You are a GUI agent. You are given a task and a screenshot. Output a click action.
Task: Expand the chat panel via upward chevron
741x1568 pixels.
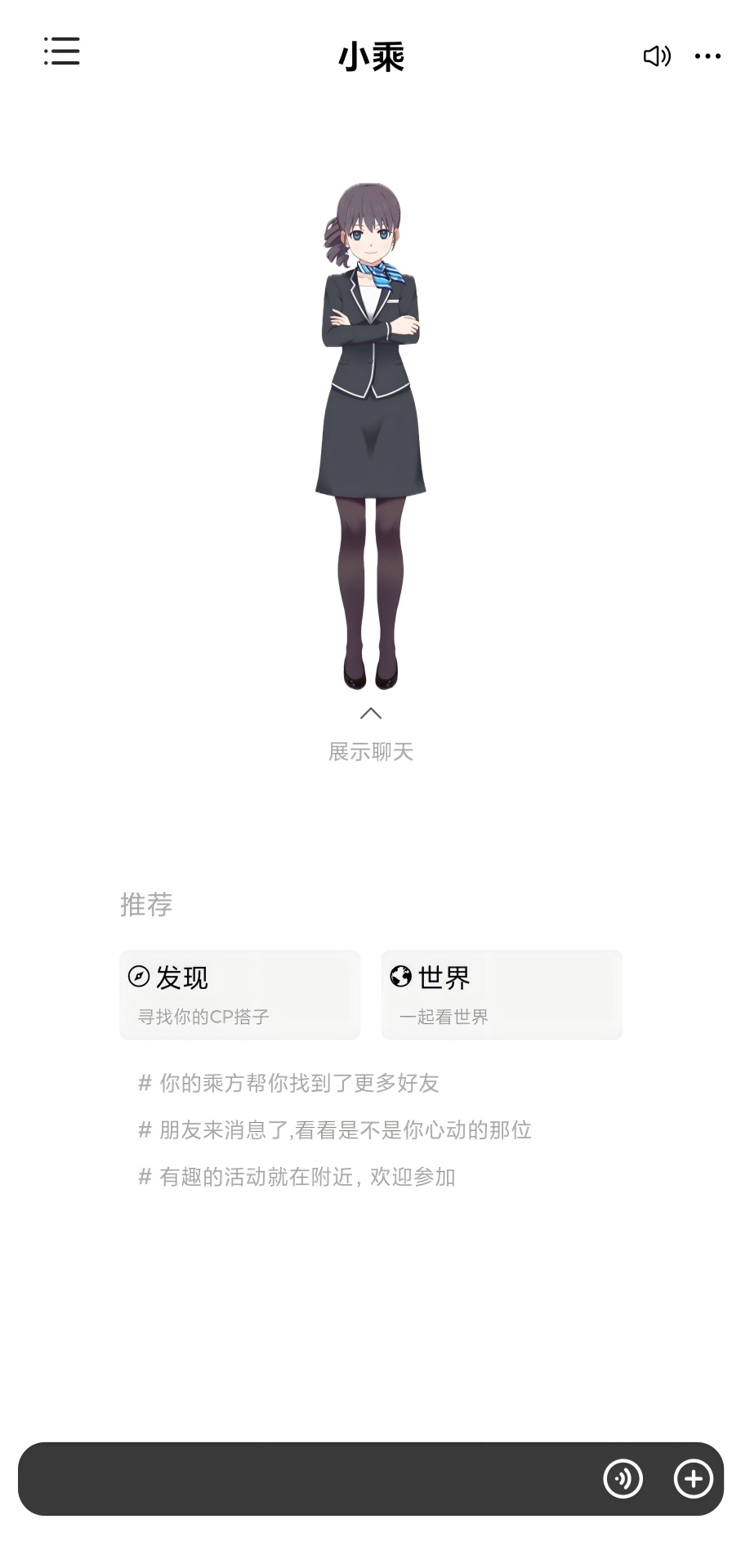pos(372,714)
